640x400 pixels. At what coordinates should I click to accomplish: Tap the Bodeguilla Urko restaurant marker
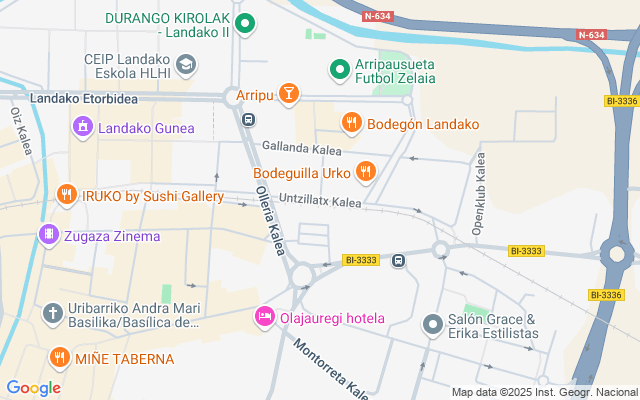coord(366,172)
